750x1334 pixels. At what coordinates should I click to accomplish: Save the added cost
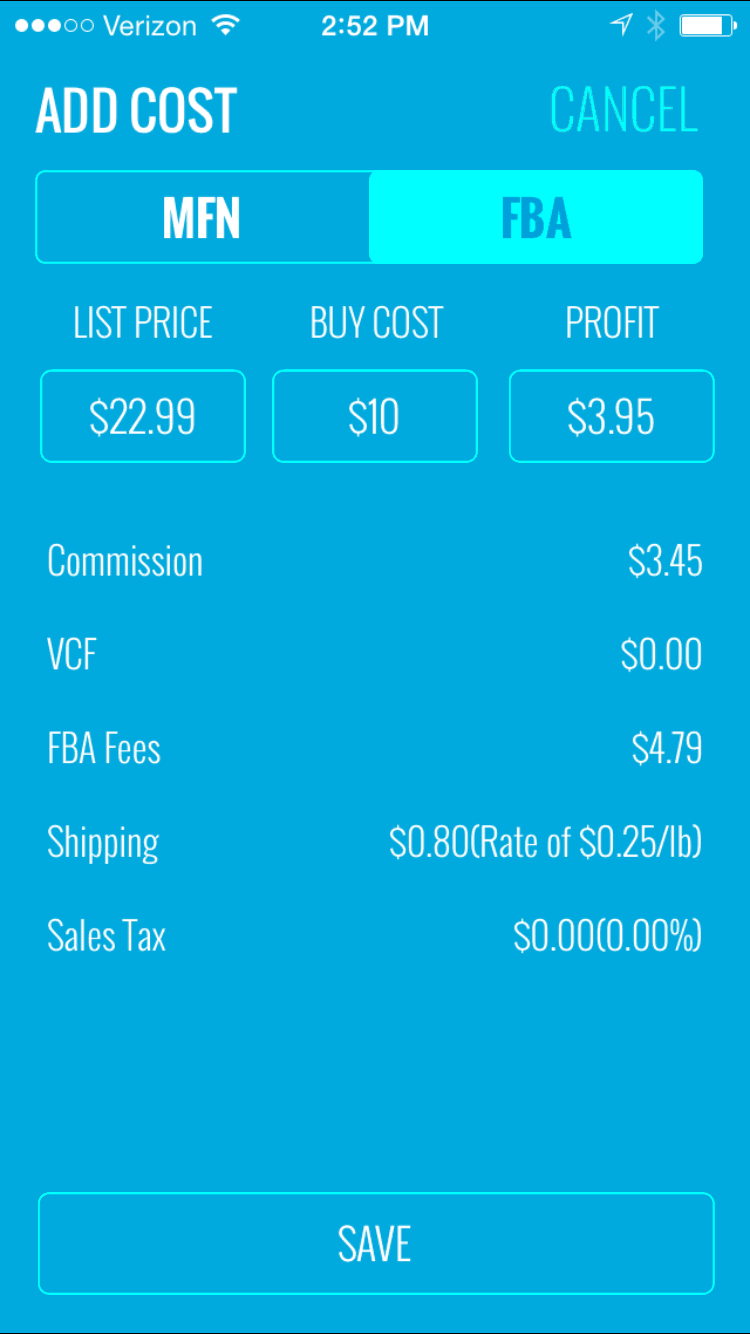[x=374, y=1244]
